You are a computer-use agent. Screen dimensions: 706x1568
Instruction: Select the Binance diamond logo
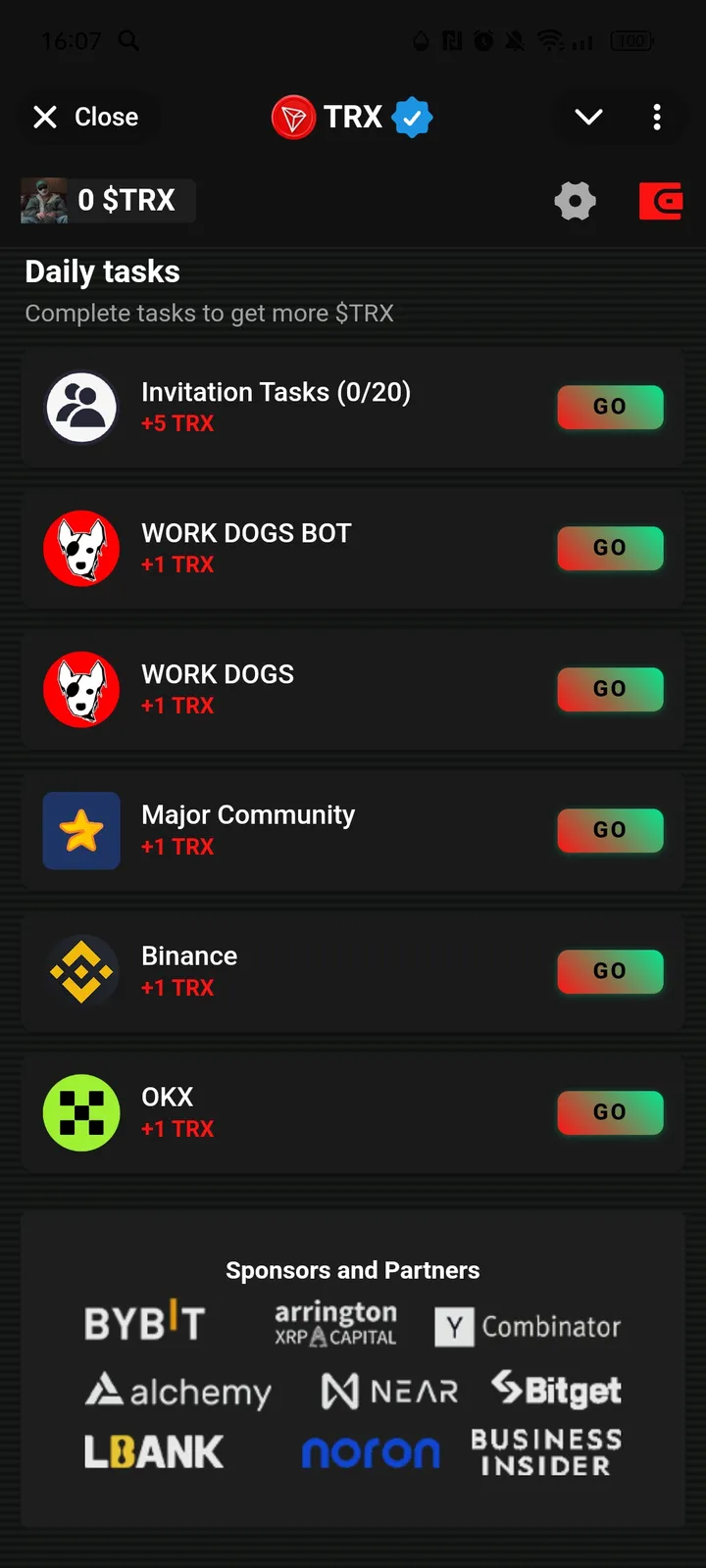point(82,971)
